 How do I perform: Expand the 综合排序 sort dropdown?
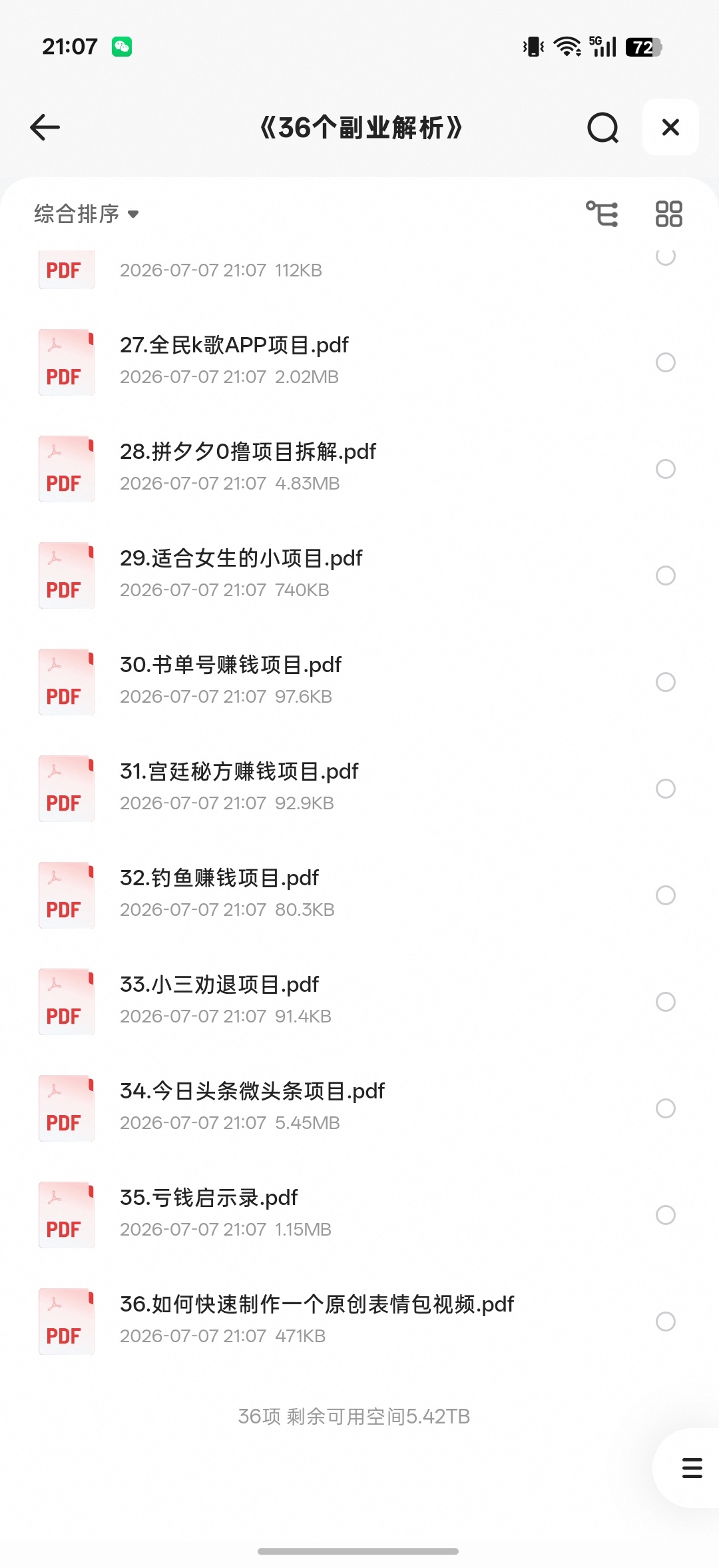(87, 214)
